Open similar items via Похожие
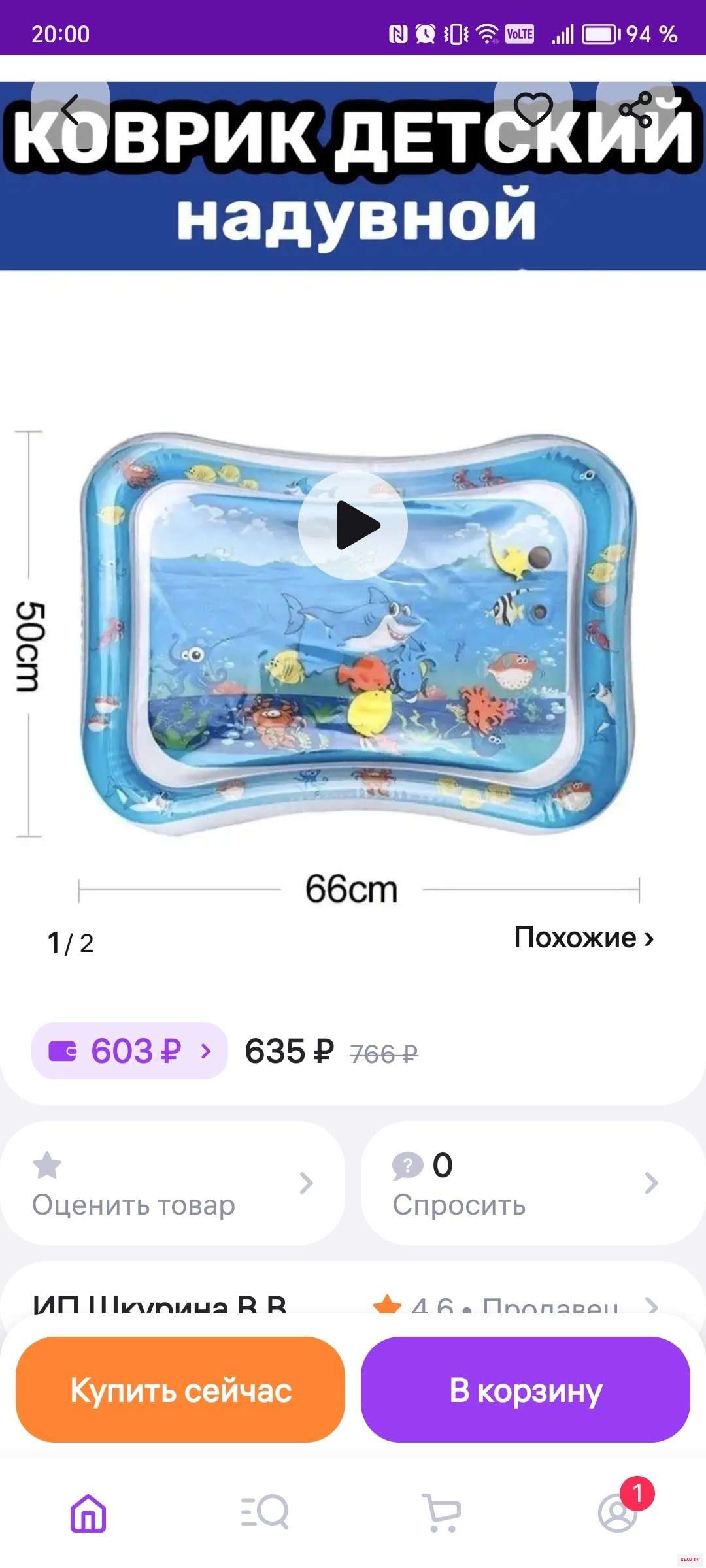Image resolution: width=706 pixels, height=1568 pixels. pyautogui.click(x=584, y=938)
